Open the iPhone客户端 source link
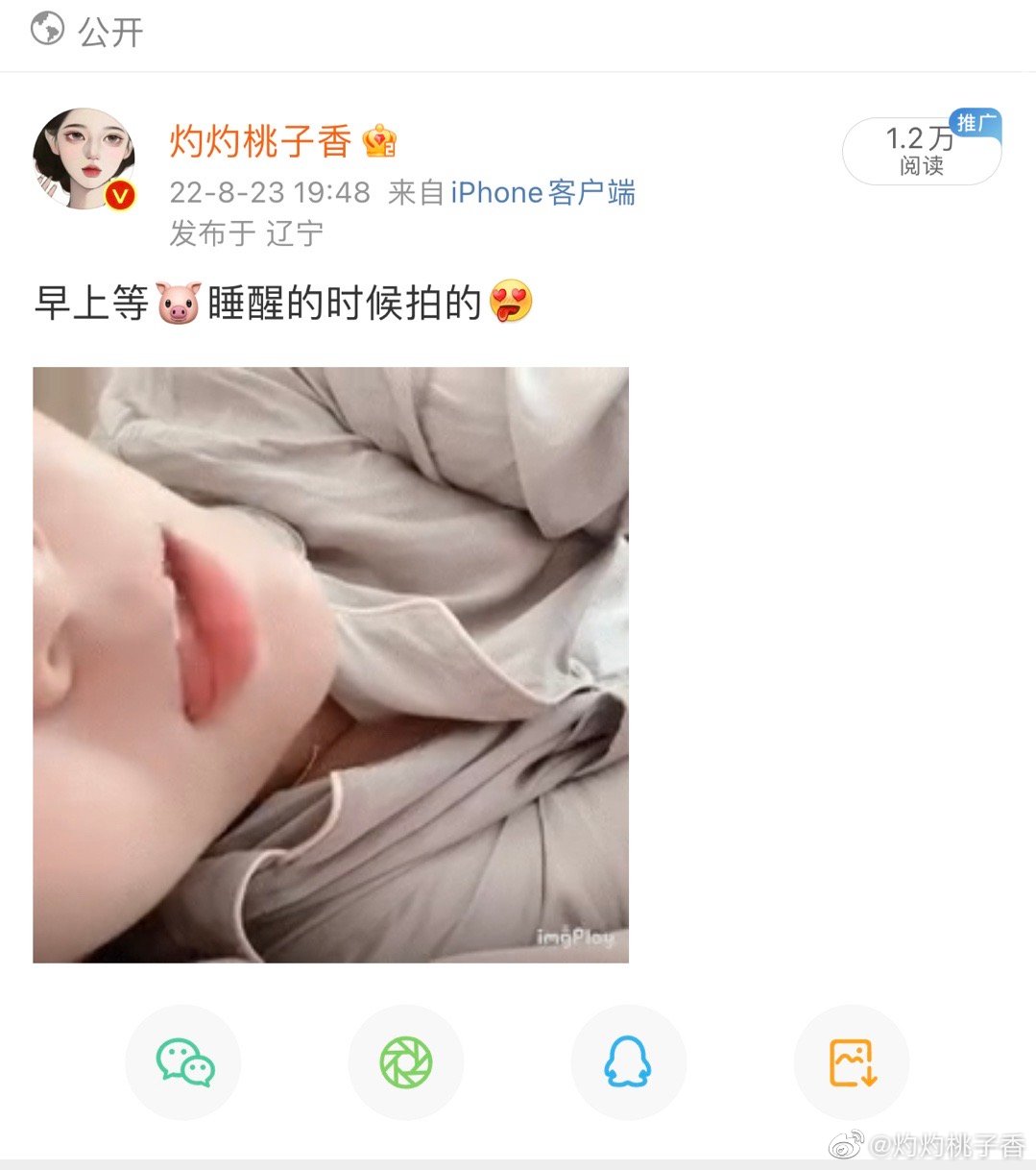 (x=542, y=193)
